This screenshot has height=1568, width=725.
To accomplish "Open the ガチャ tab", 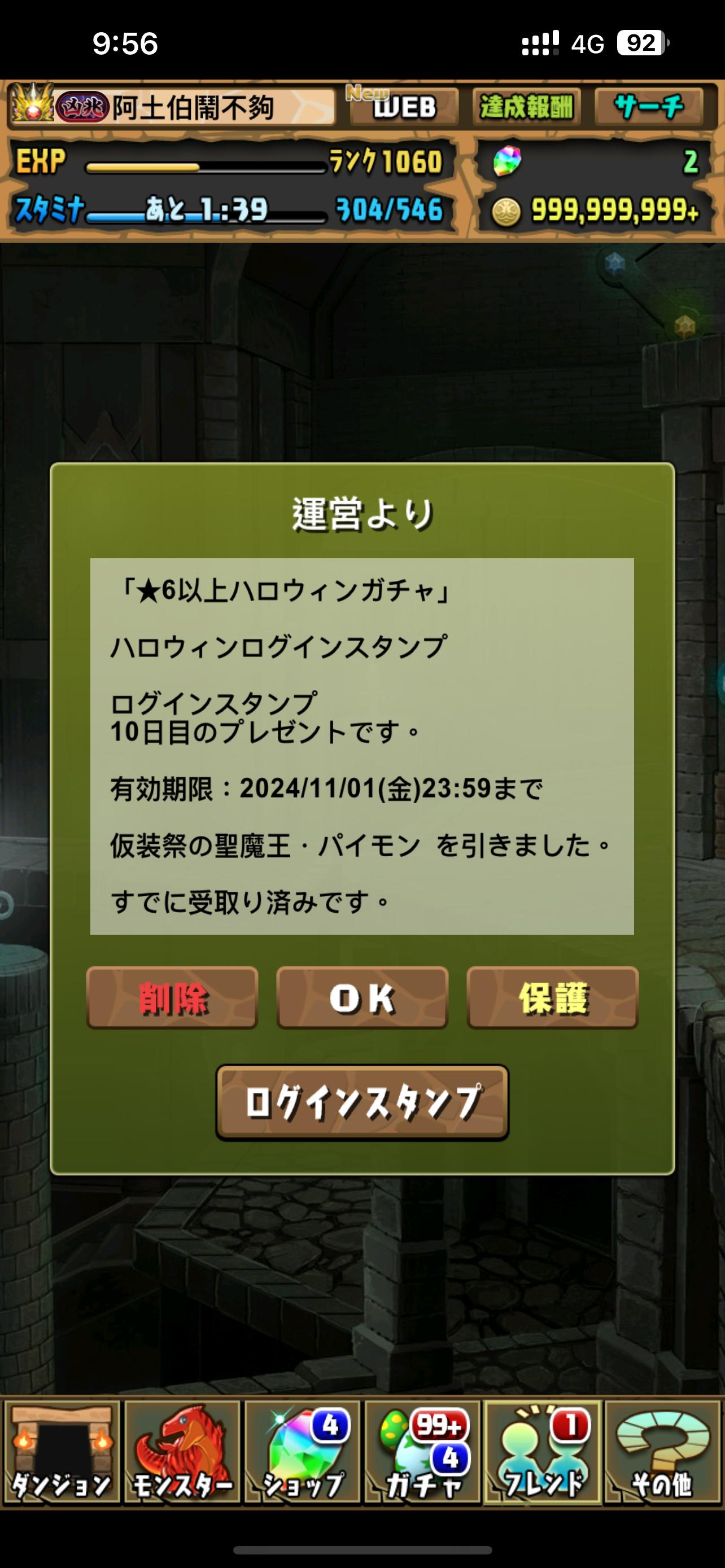I will (422, 1451).
